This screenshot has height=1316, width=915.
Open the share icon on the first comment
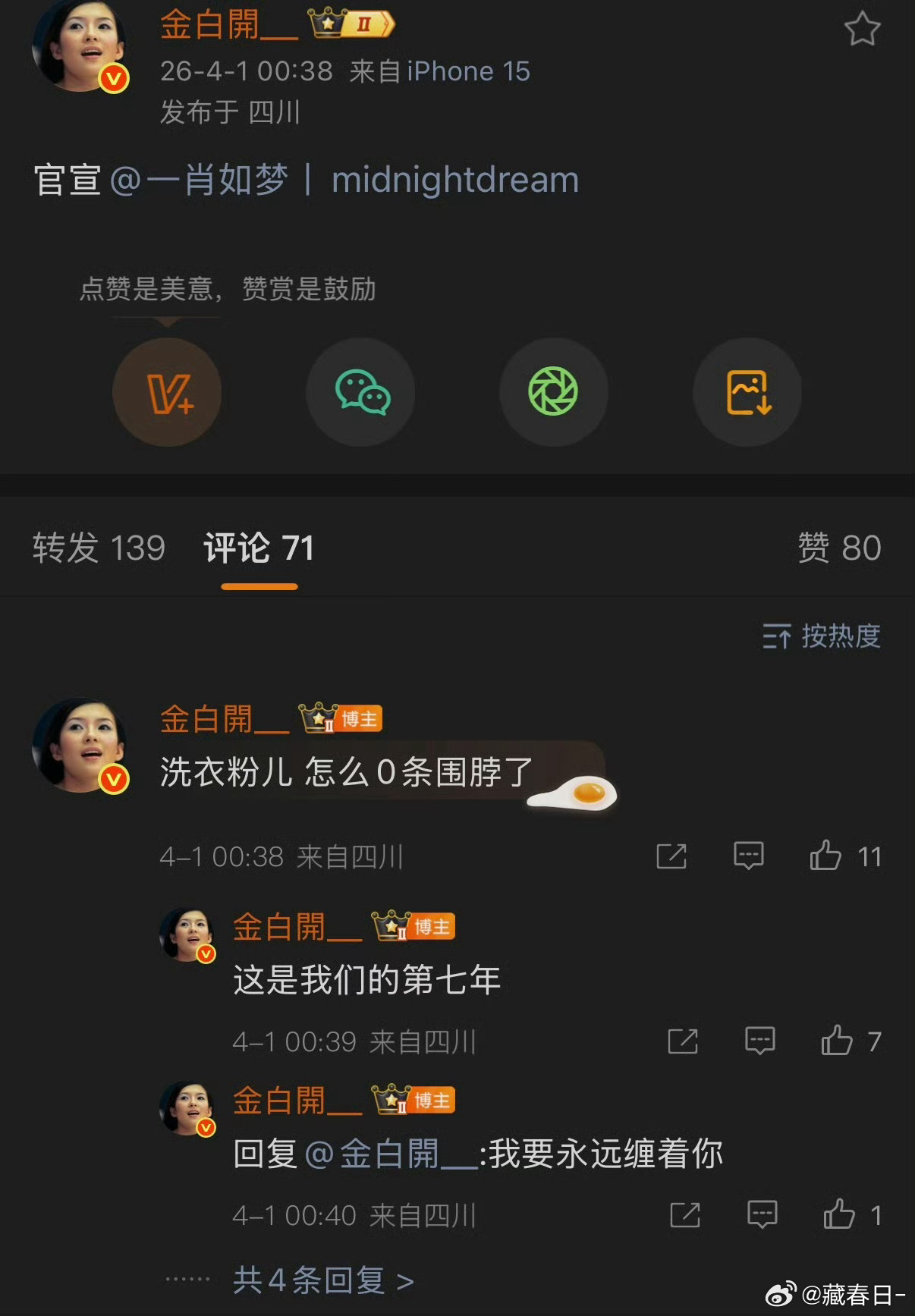(672, 856)
